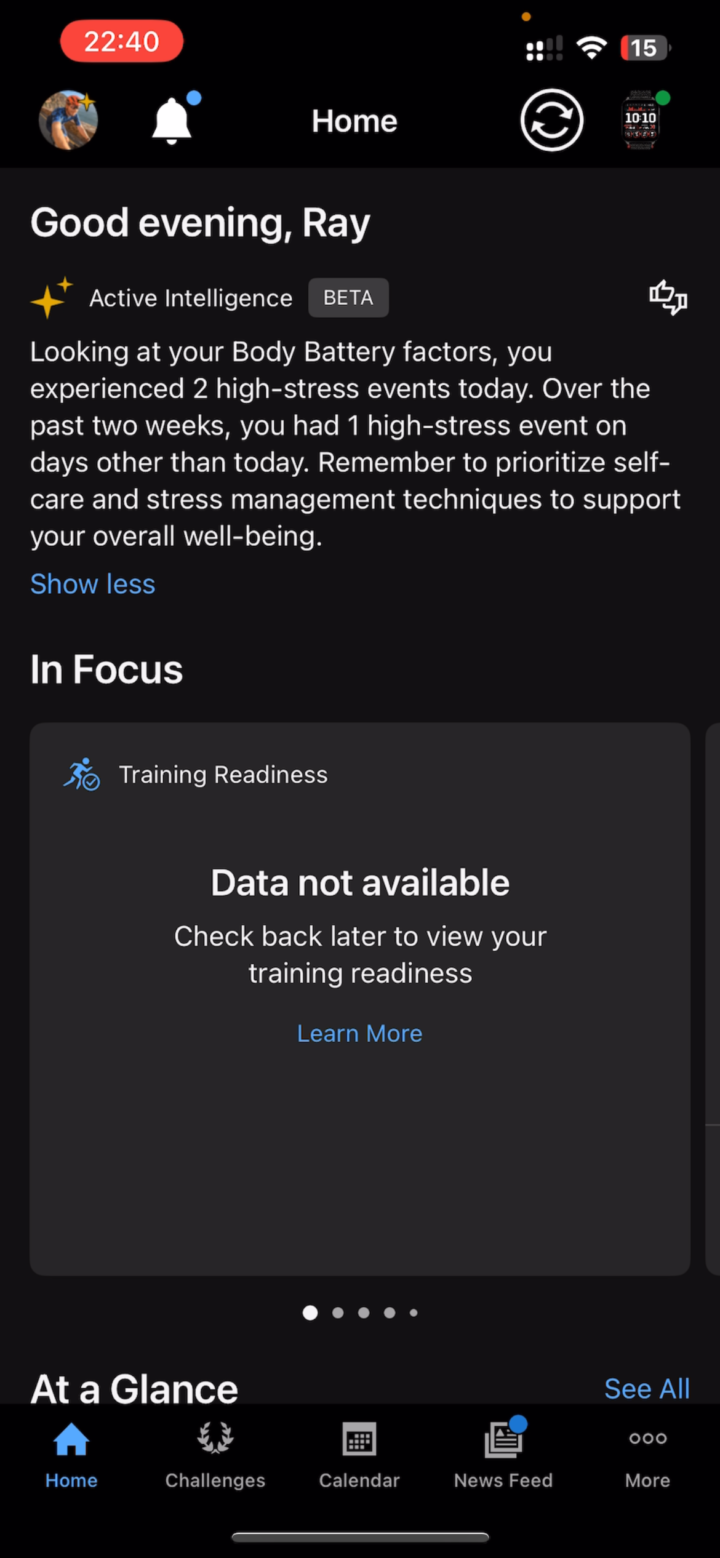Viewport: 720px width, 1558px height.
Task: Switch to the Challenges tab
Action: (x=215, y=1456)
